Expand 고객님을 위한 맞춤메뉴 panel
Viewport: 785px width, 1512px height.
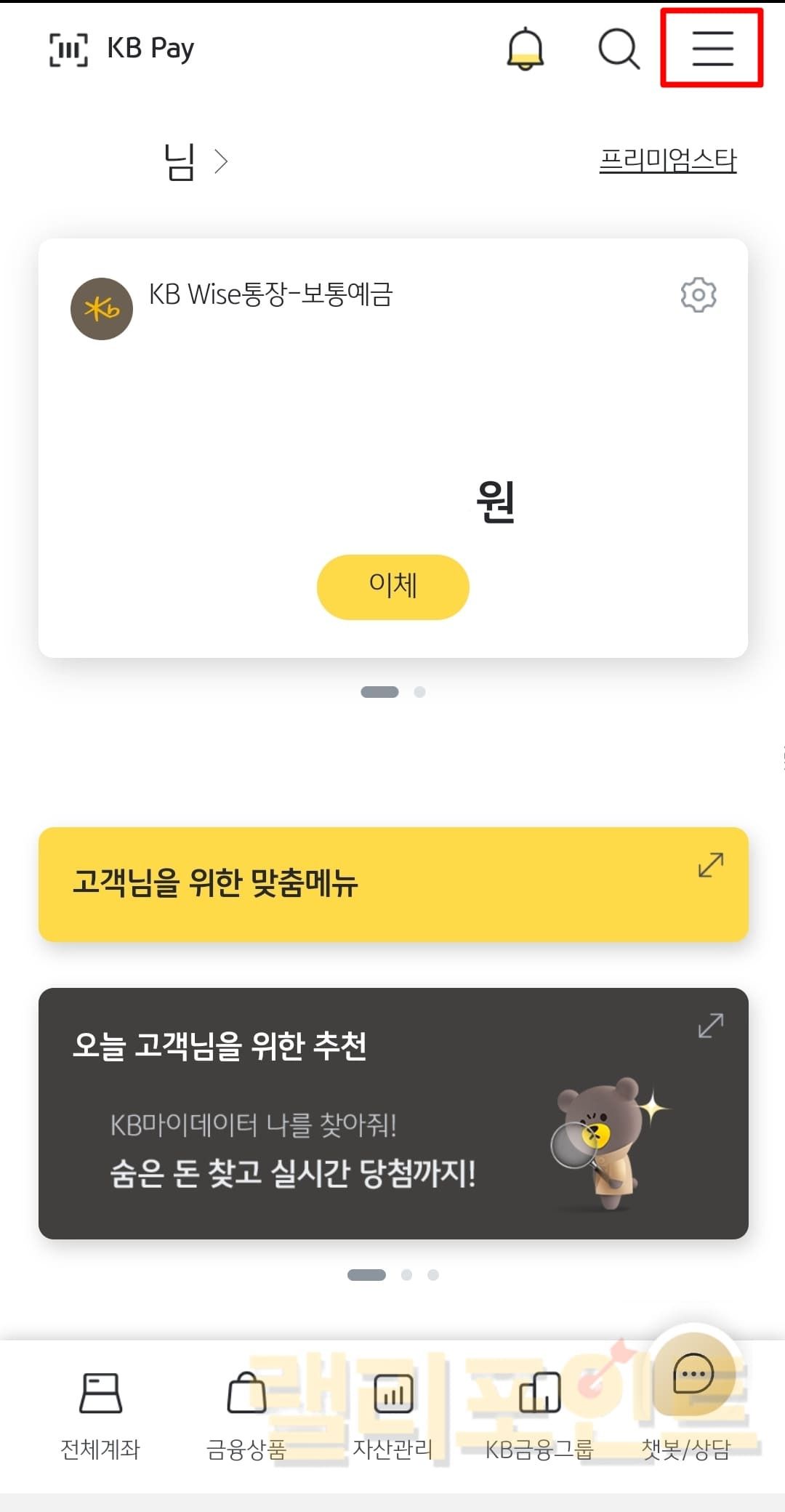coord(710,865)
